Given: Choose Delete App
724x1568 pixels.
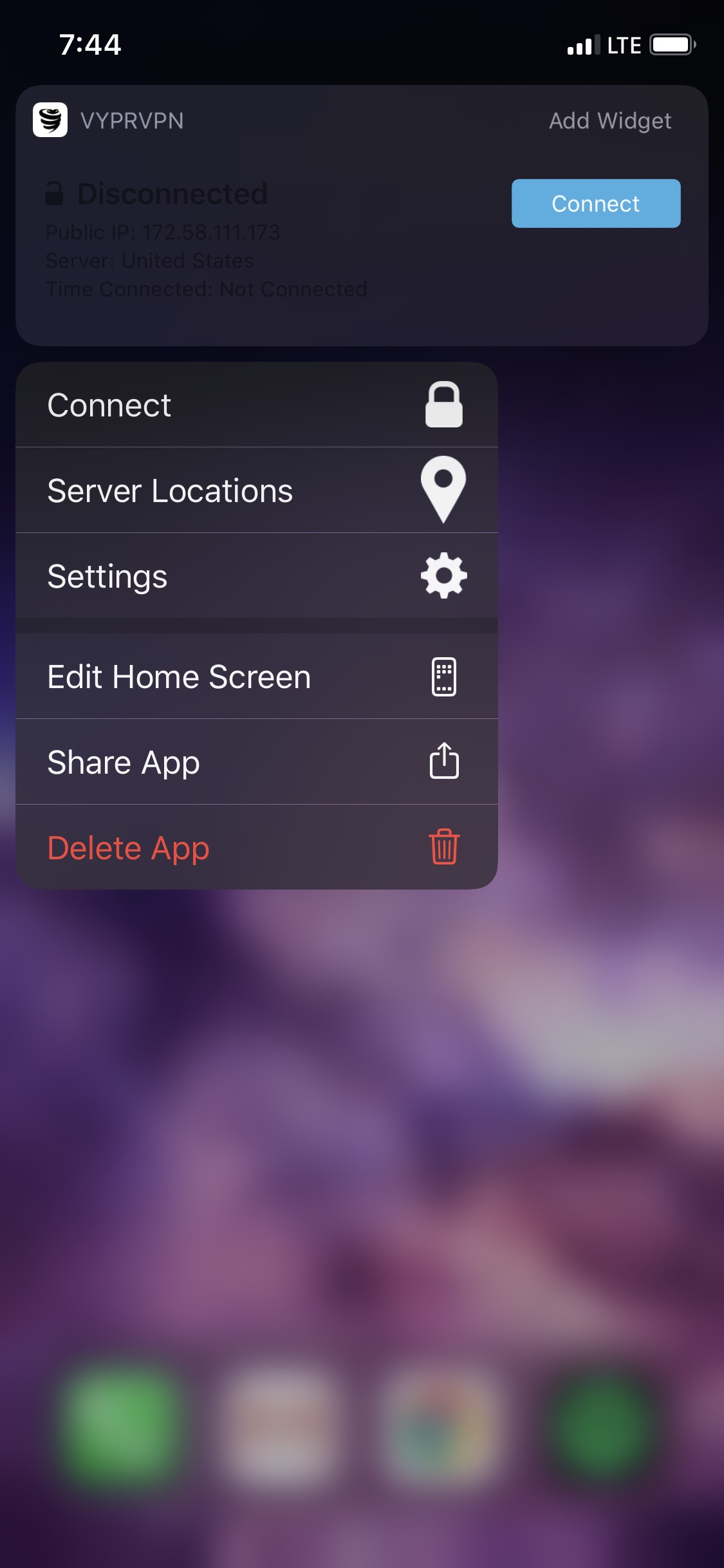Looking at the screenshot, I should click(256, 848).
